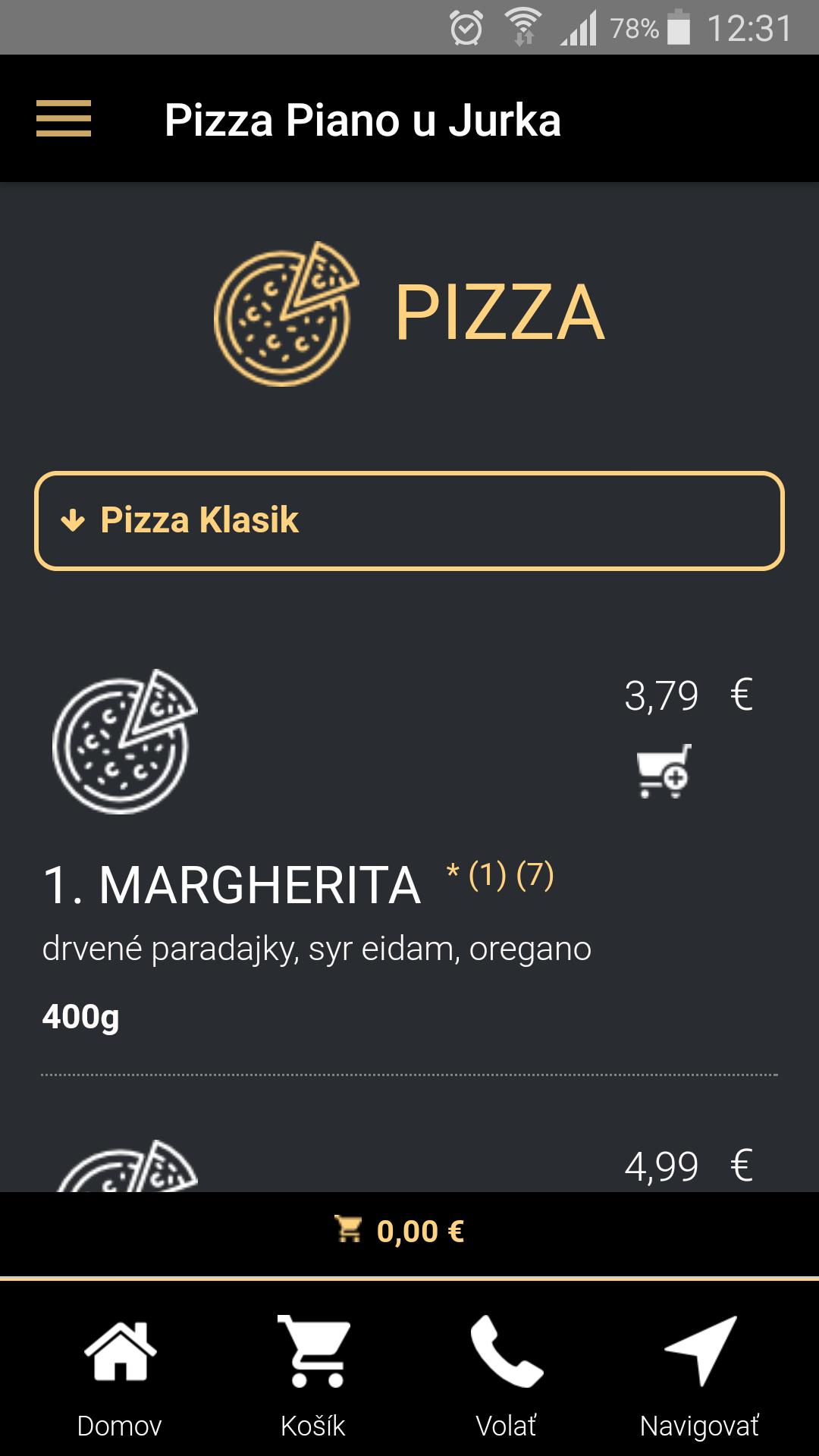Add Margherita pizza to the cart
Image resolution: width=819 pixels, height=1456 pixels.
pos(664,771)
